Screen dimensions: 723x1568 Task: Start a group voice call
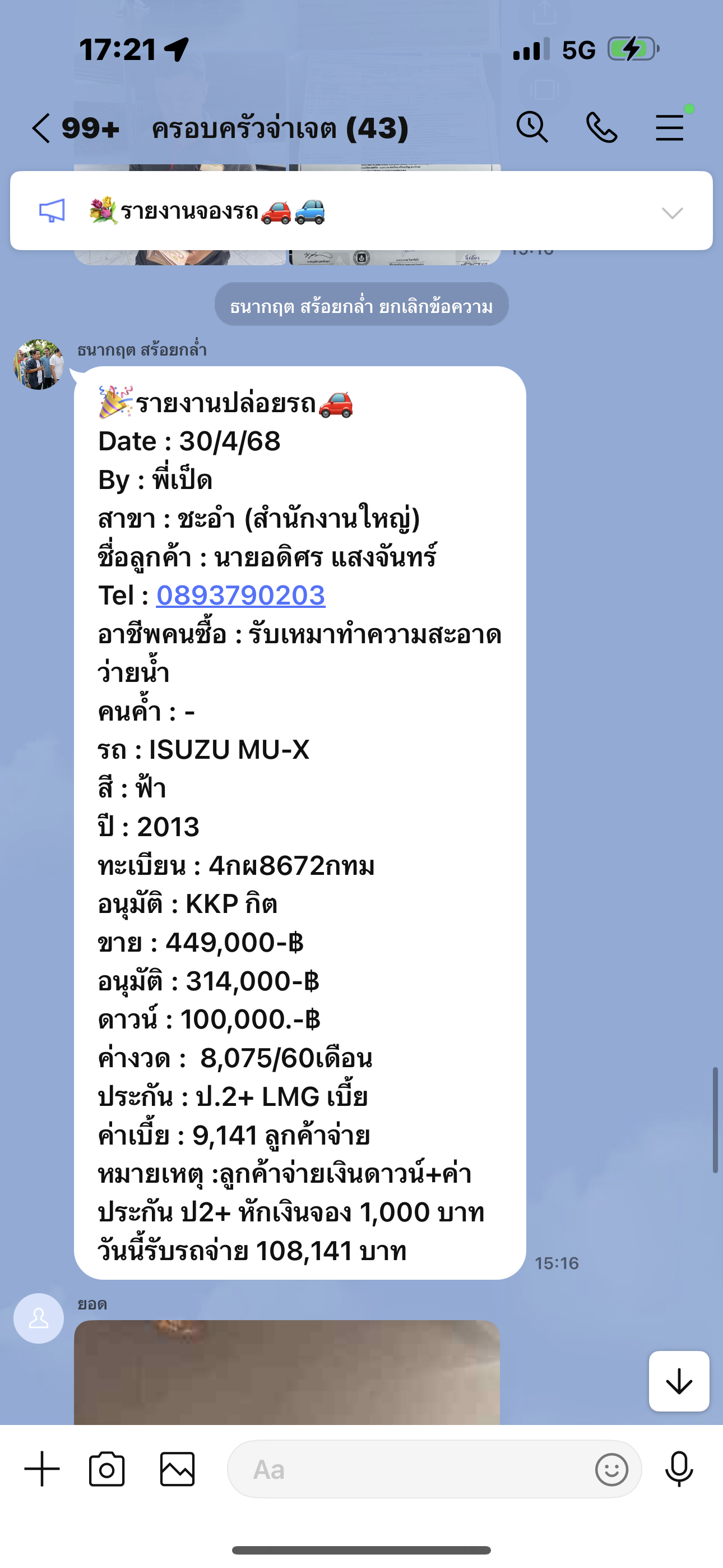(x=601, y=128)
